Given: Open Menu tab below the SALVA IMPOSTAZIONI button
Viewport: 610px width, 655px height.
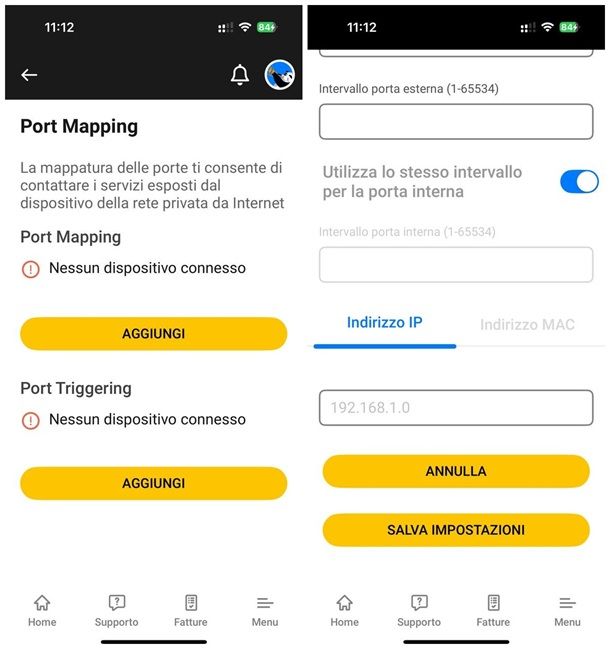Looking at the screenshot, I should [x=567, y=610].
